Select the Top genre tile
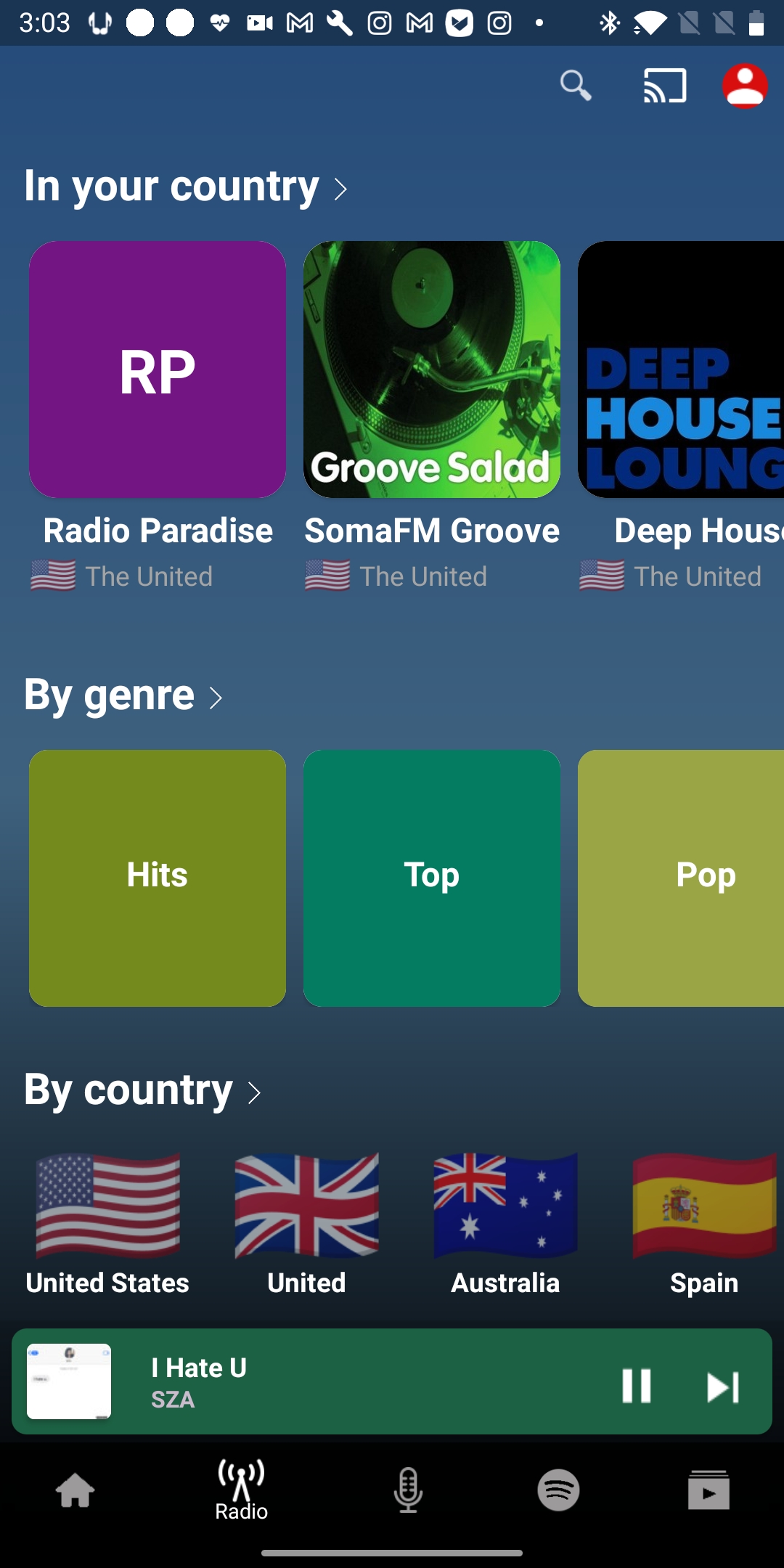 [432, 878]
